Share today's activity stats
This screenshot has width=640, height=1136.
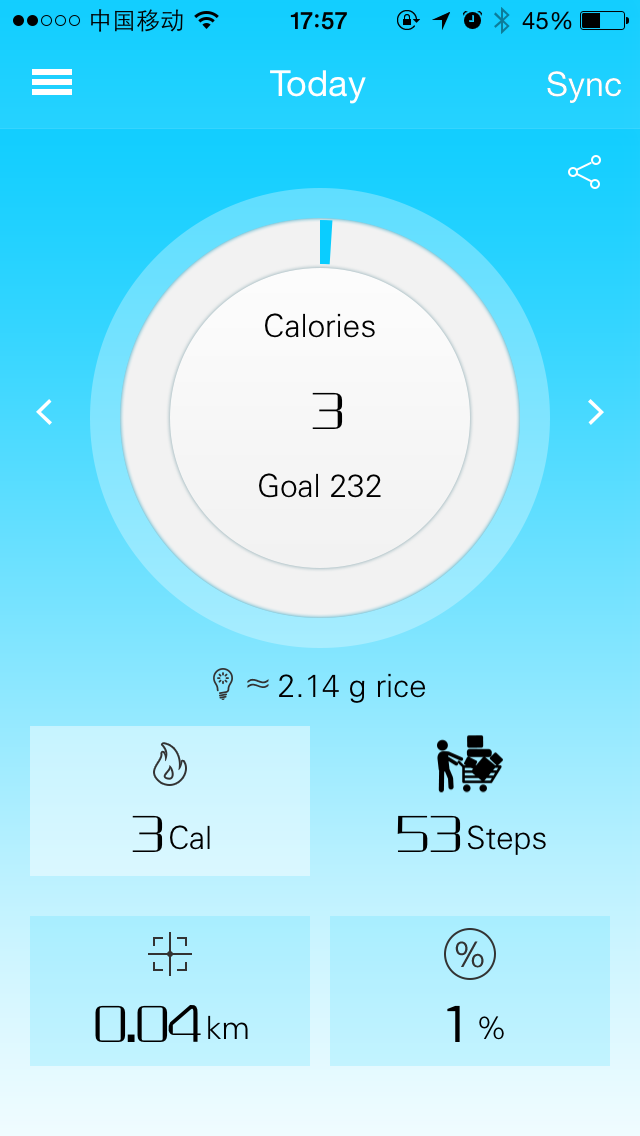pyautogui.click(x=584, y=172)
